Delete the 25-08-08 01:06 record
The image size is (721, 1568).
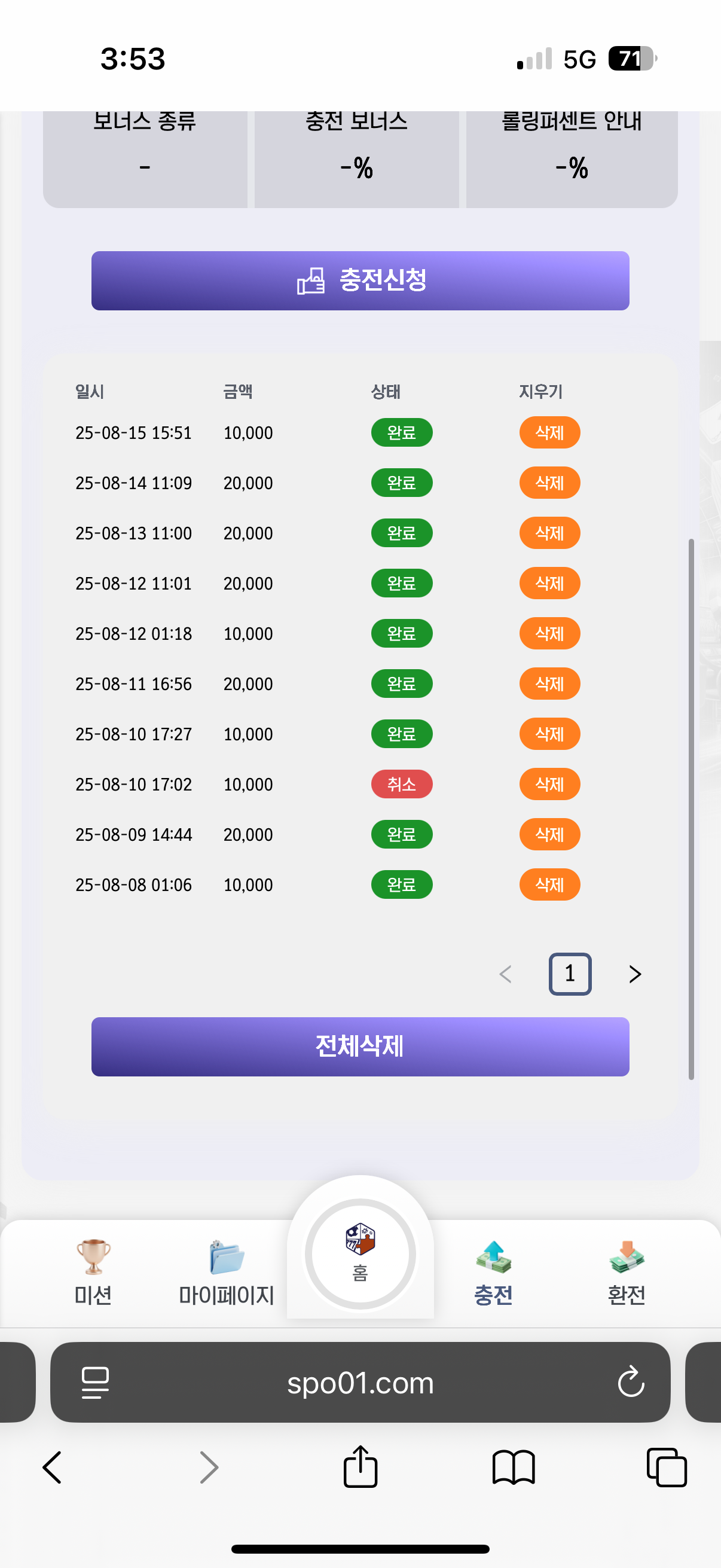point(549,884)
